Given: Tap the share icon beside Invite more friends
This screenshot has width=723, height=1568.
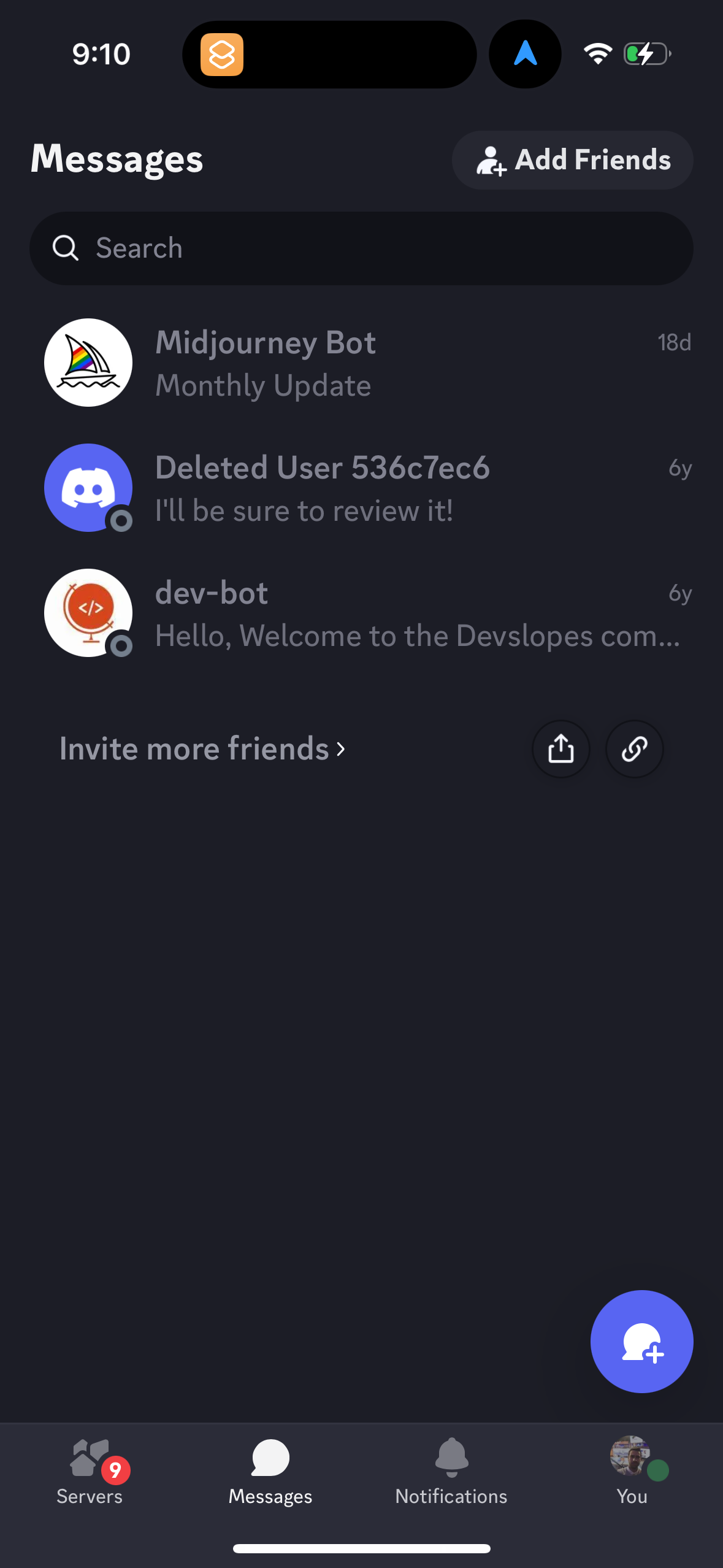Looking at the screenshot, I should (560, 748).
